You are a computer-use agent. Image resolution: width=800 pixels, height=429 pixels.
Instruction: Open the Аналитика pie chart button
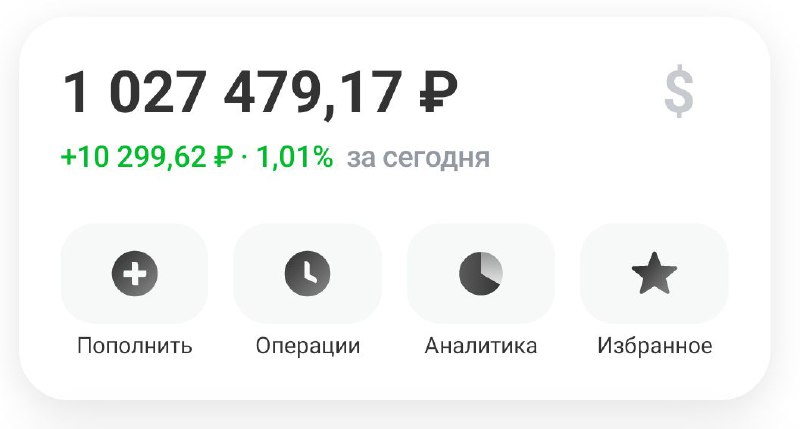pyautogui.click(x=480, y=273)
